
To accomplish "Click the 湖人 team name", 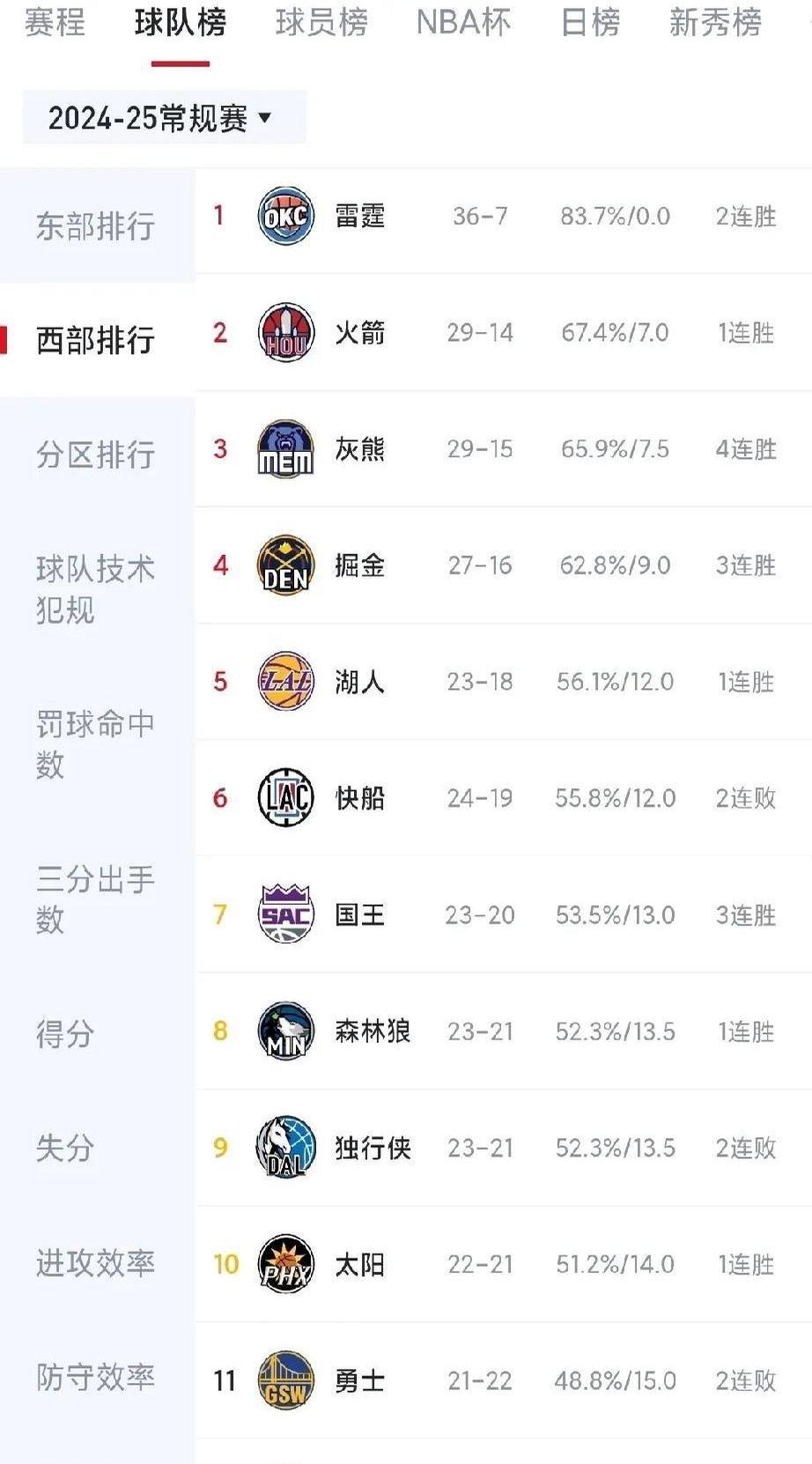I will tap(362, 682).
